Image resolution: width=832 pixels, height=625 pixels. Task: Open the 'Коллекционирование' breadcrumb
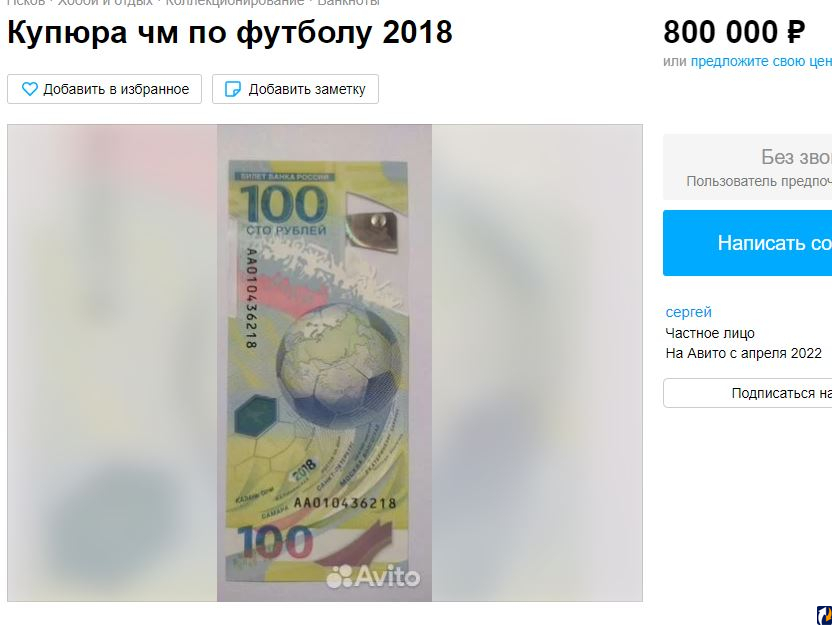tap(235, 3)
